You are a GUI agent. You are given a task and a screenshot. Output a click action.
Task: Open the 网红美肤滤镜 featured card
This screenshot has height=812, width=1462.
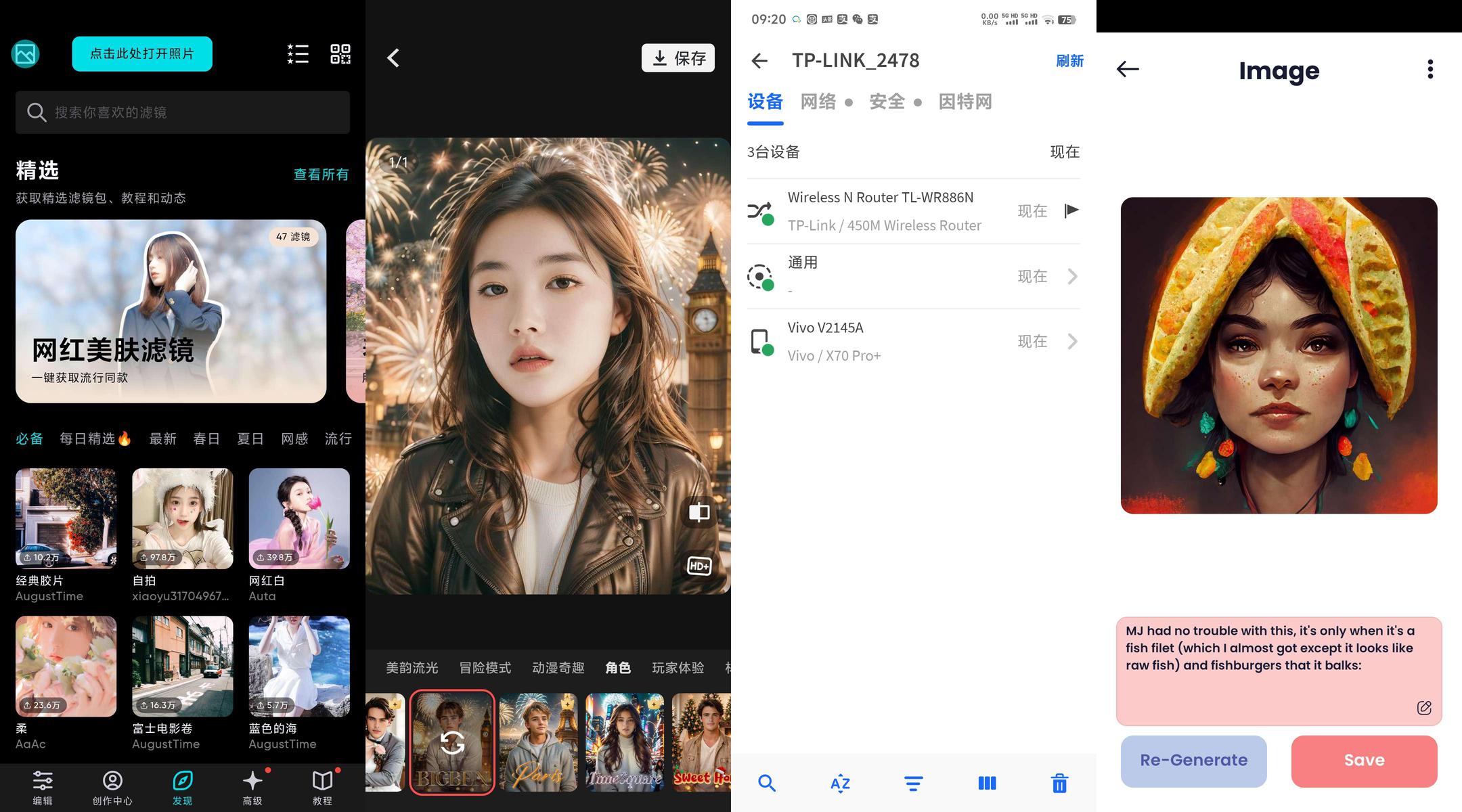(171, 311)
